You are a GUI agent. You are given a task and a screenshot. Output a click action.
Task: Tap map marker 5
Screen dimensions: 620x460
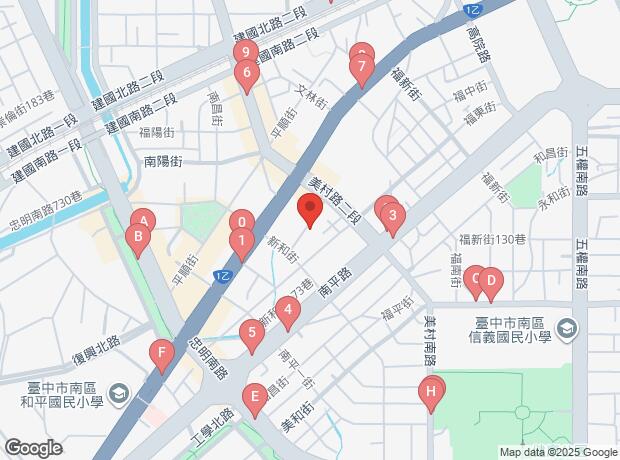tap(251, 333)
